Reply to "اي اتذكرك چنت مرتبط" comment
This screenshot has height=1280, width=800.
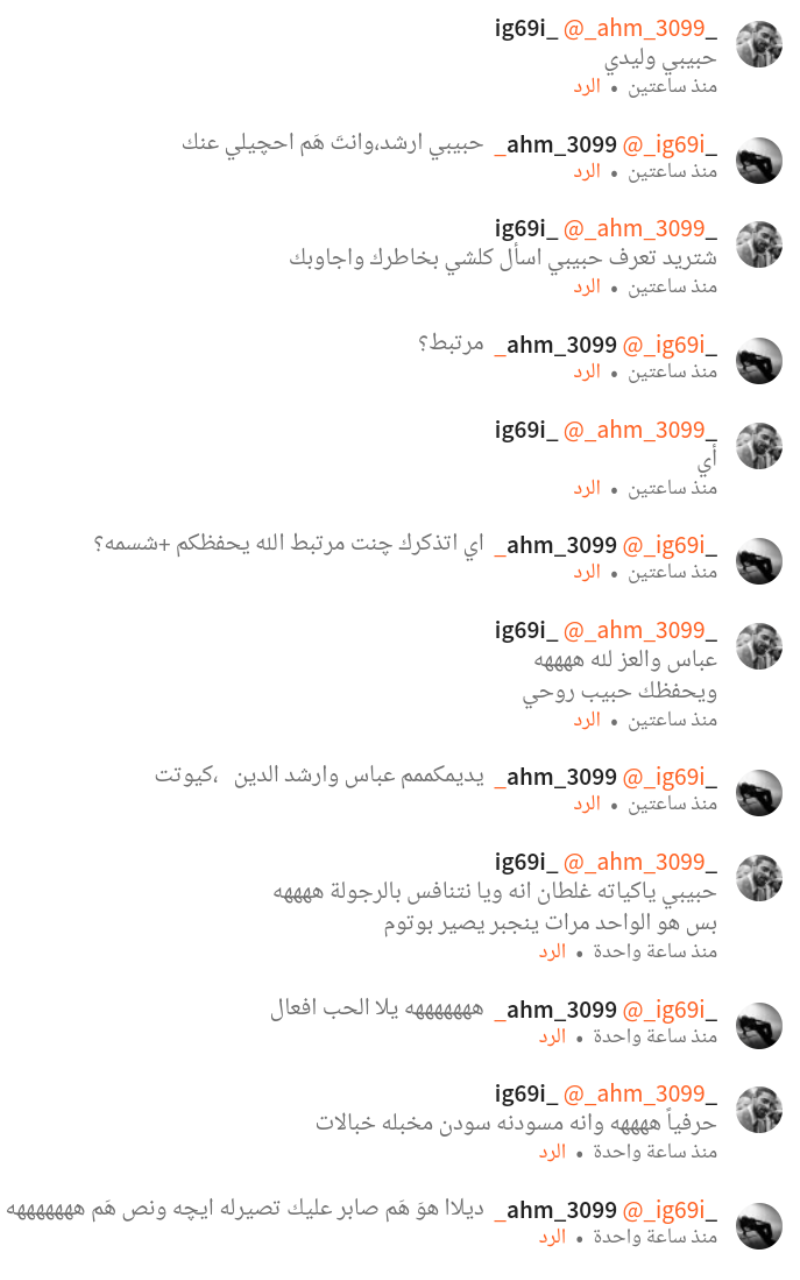[586, 572]
